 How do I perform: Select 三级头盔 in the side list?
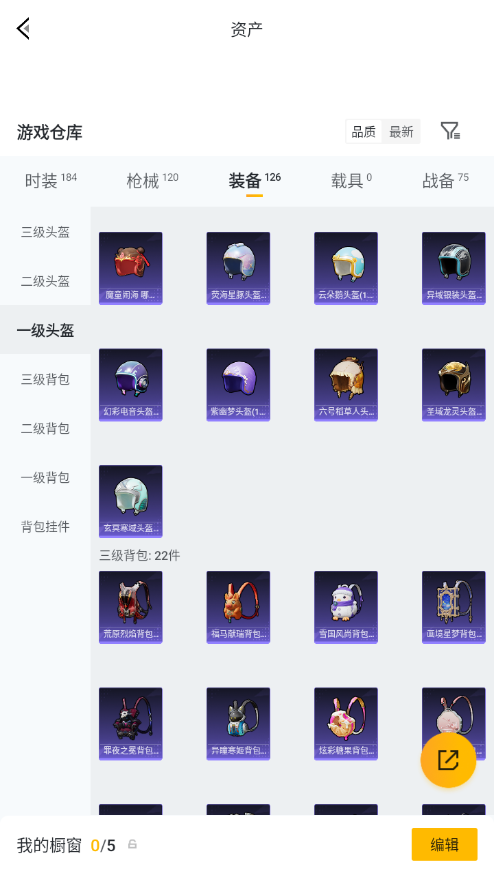point(45,232)
